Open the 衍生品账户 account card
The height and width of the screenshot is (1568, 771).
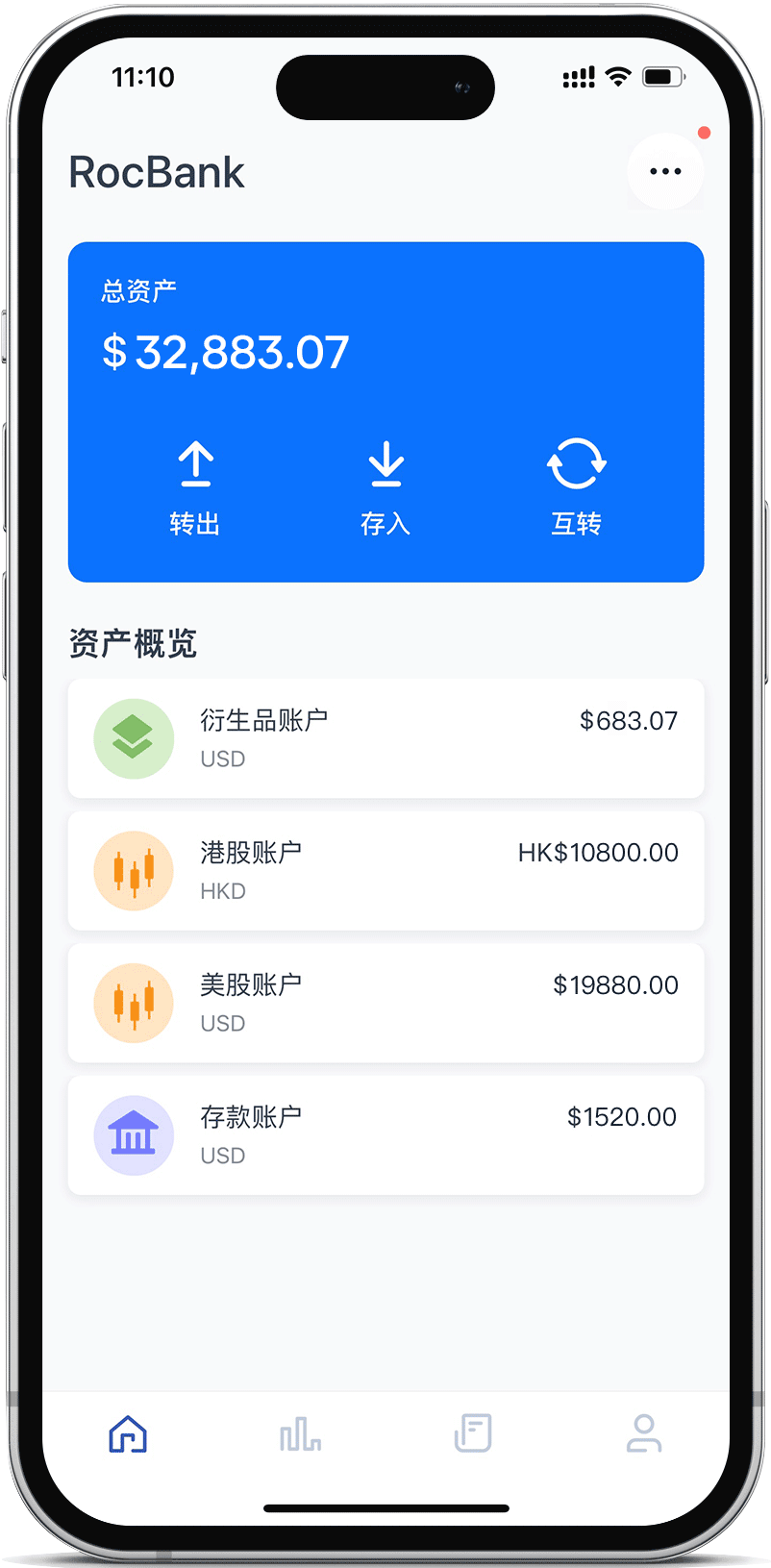(385, 738)
